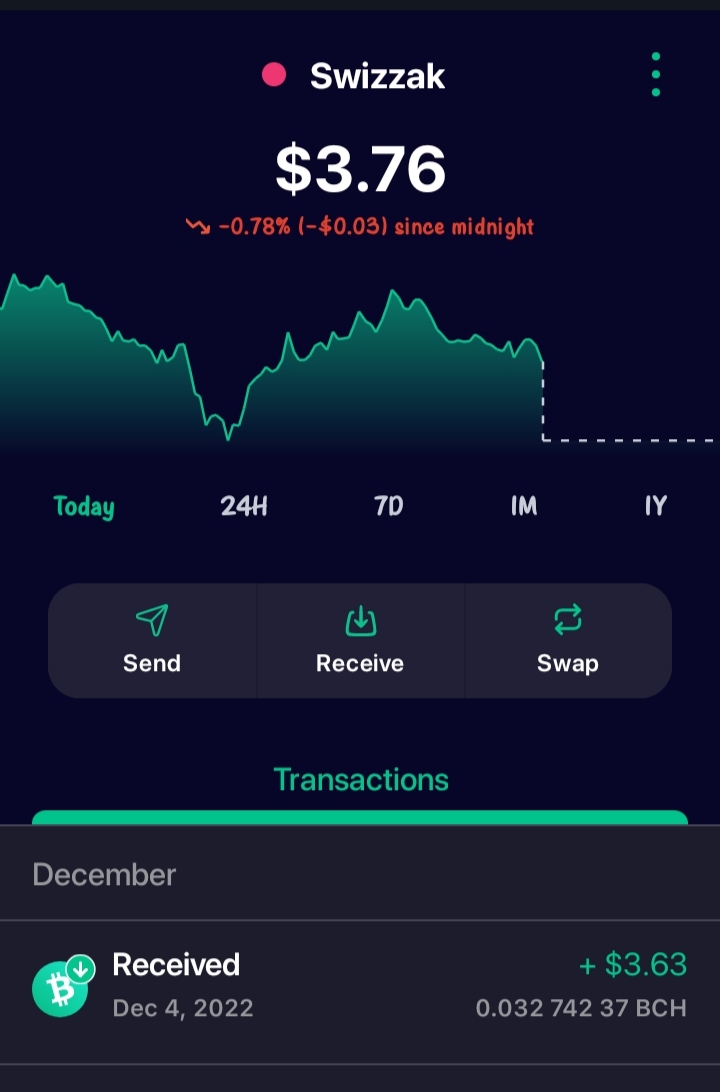The width and height of the screenshot is (720, 1092).
Task: Tap the Send button
Action: point(152,641)
